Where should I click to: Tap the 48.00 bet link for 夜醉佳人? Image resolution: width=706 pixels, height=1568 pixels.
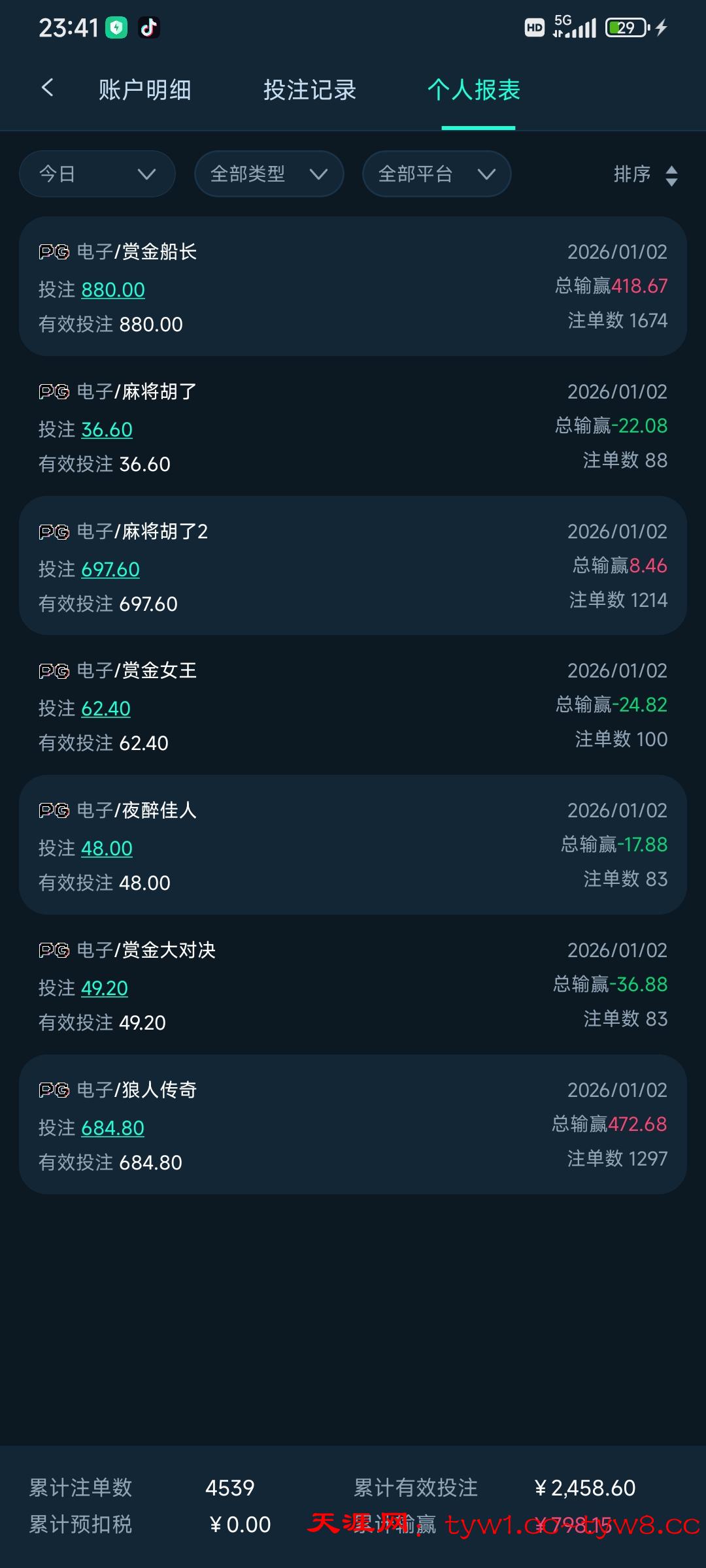pyautogui.click(x=107, y=848)
